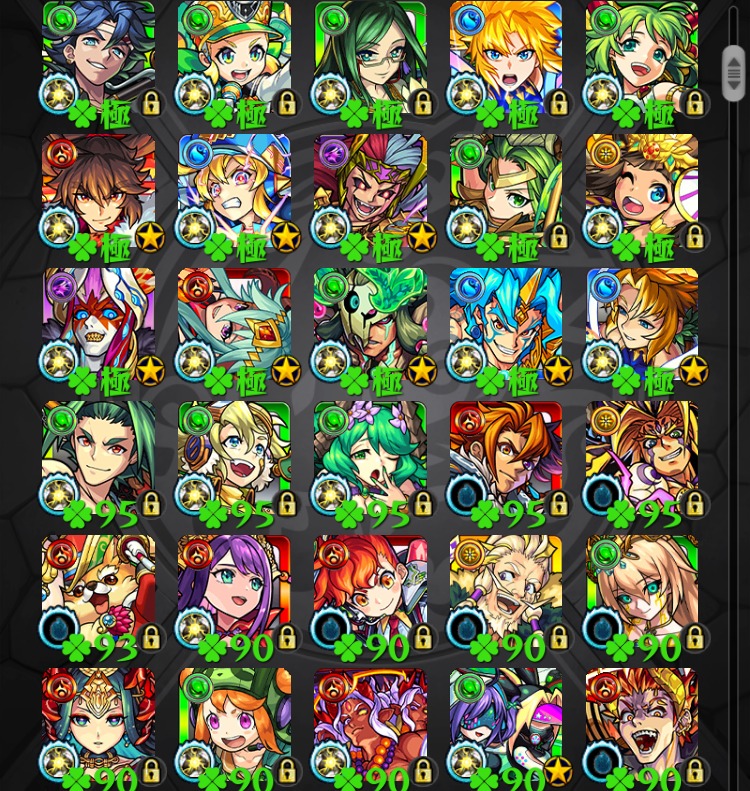Open the level 95 blonde headphones girl

(x=234, y=460)
